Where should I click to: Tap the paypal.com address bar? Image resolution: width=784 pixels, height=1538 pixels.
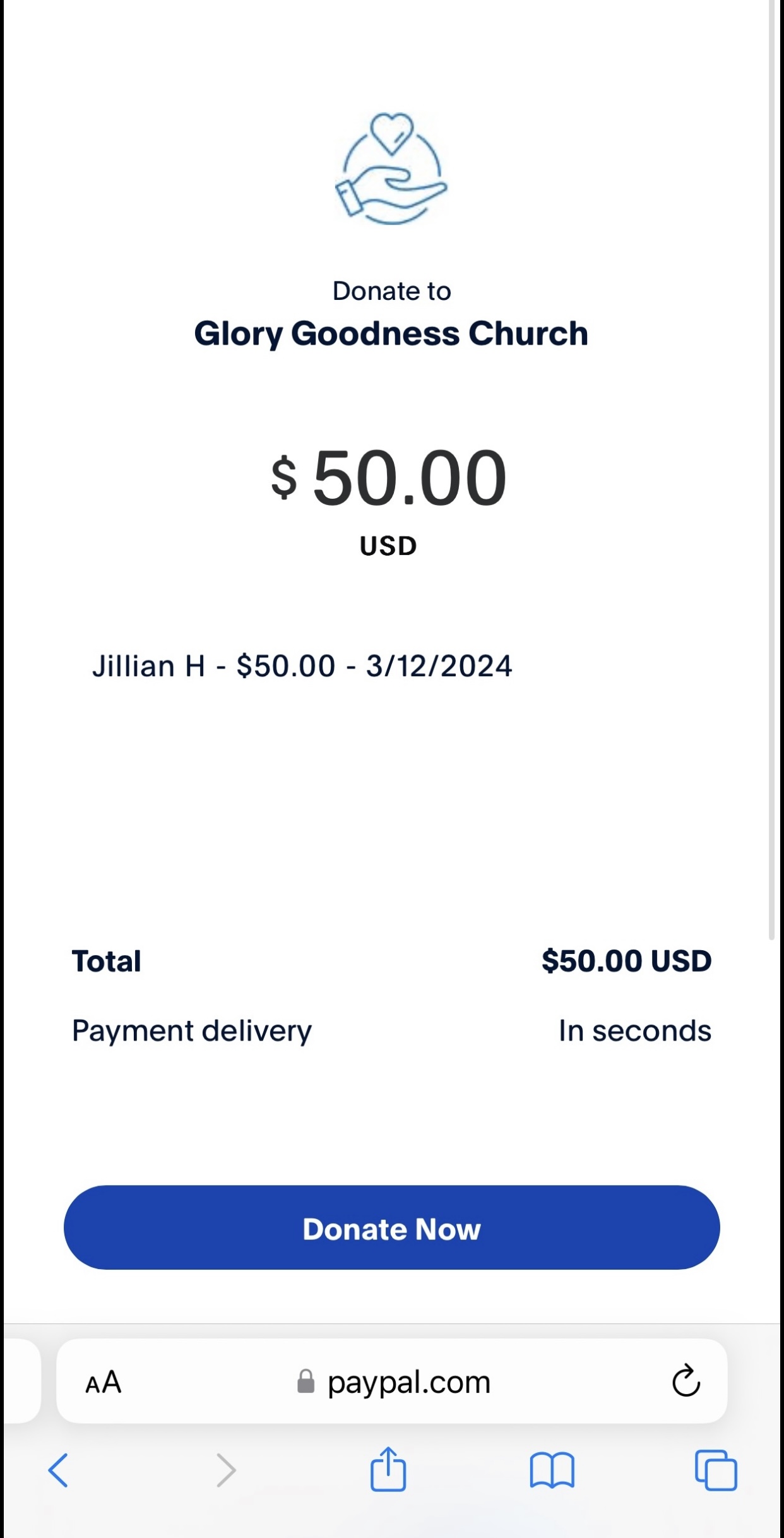pyautogui.click(x=408, y=1381)
